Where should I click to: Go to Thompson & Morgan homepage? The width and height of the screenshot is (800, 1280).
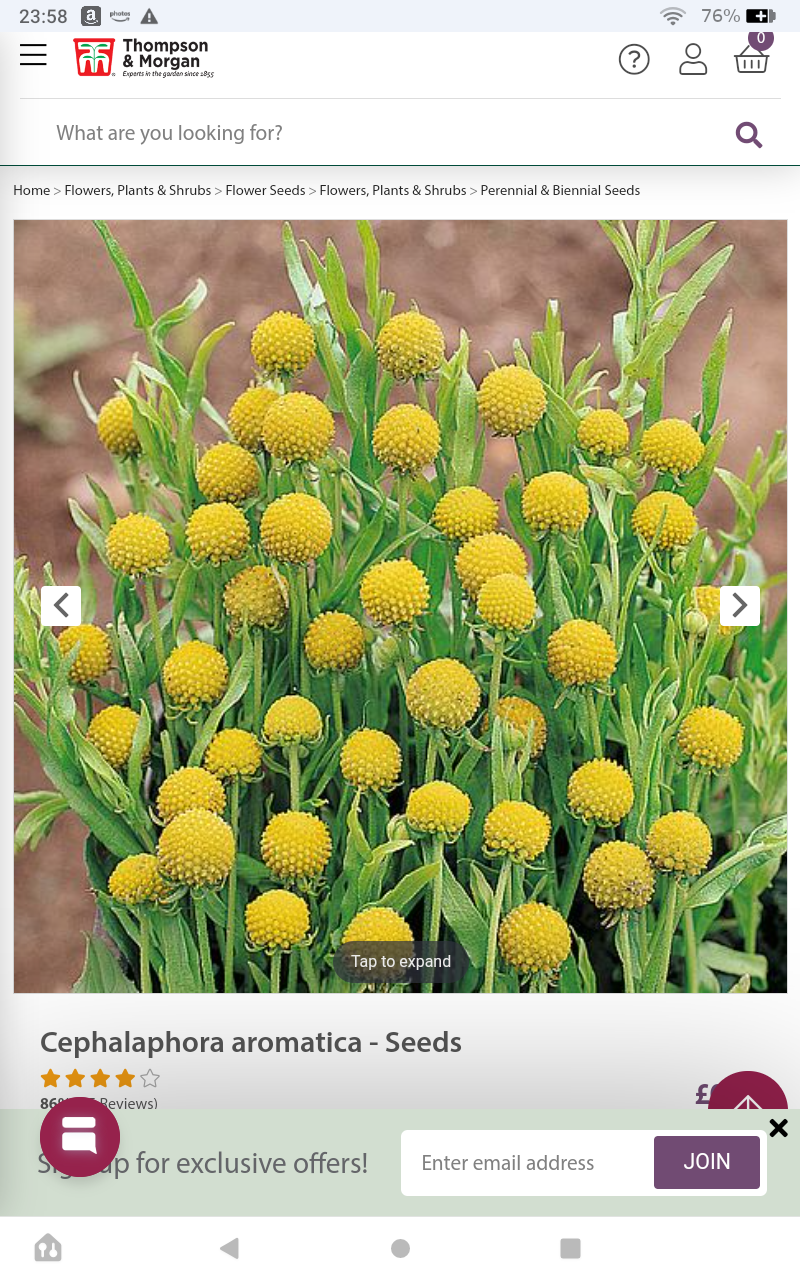143,58
